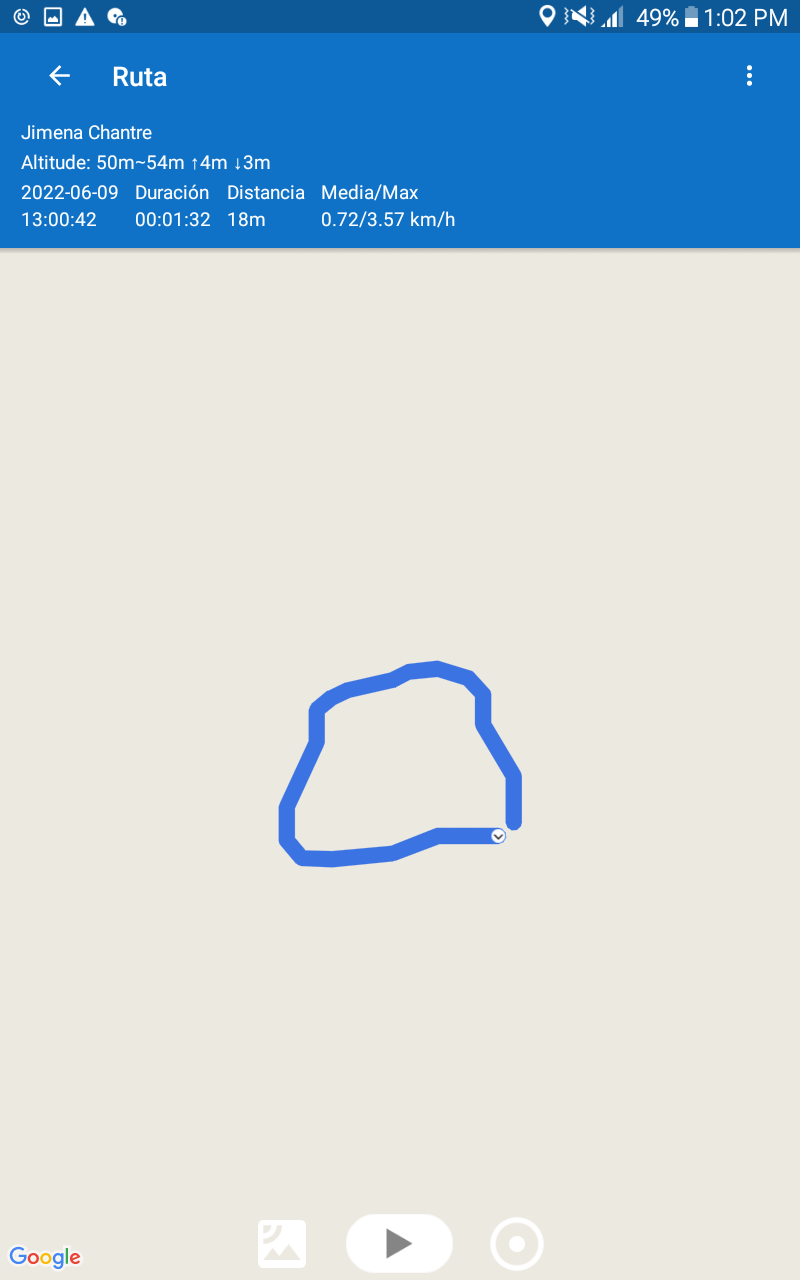
Task: Play back the recorded route
Action: click(399, 1243)
